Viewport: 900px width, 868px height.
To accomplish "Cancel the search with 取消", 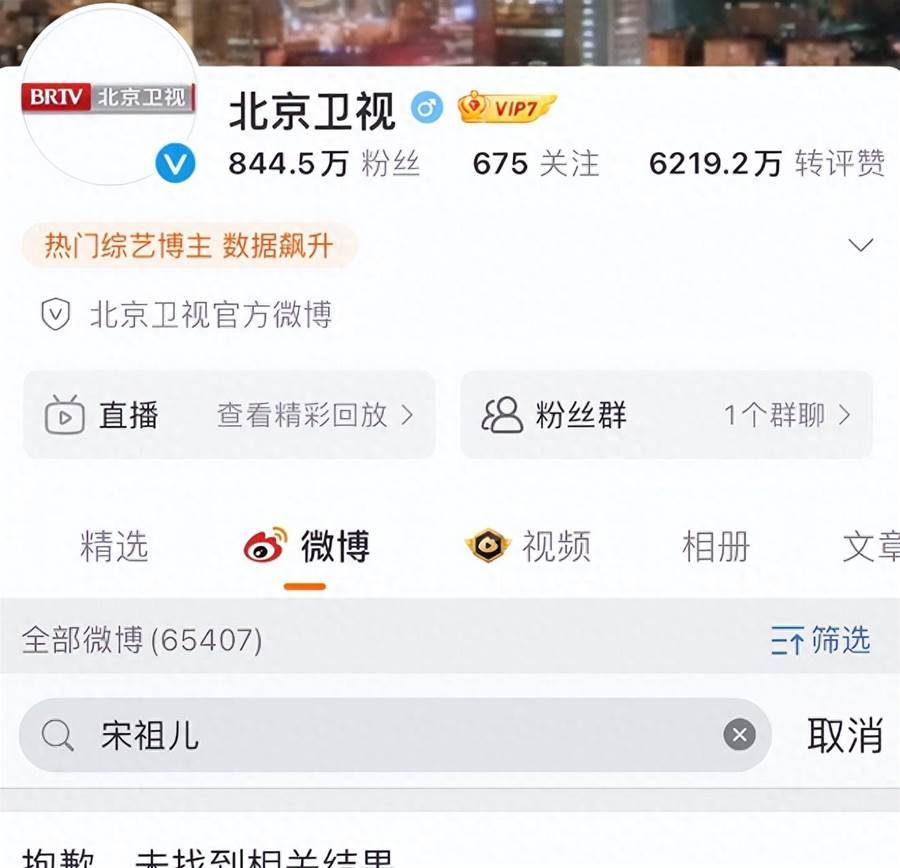I will pos(844,736).
